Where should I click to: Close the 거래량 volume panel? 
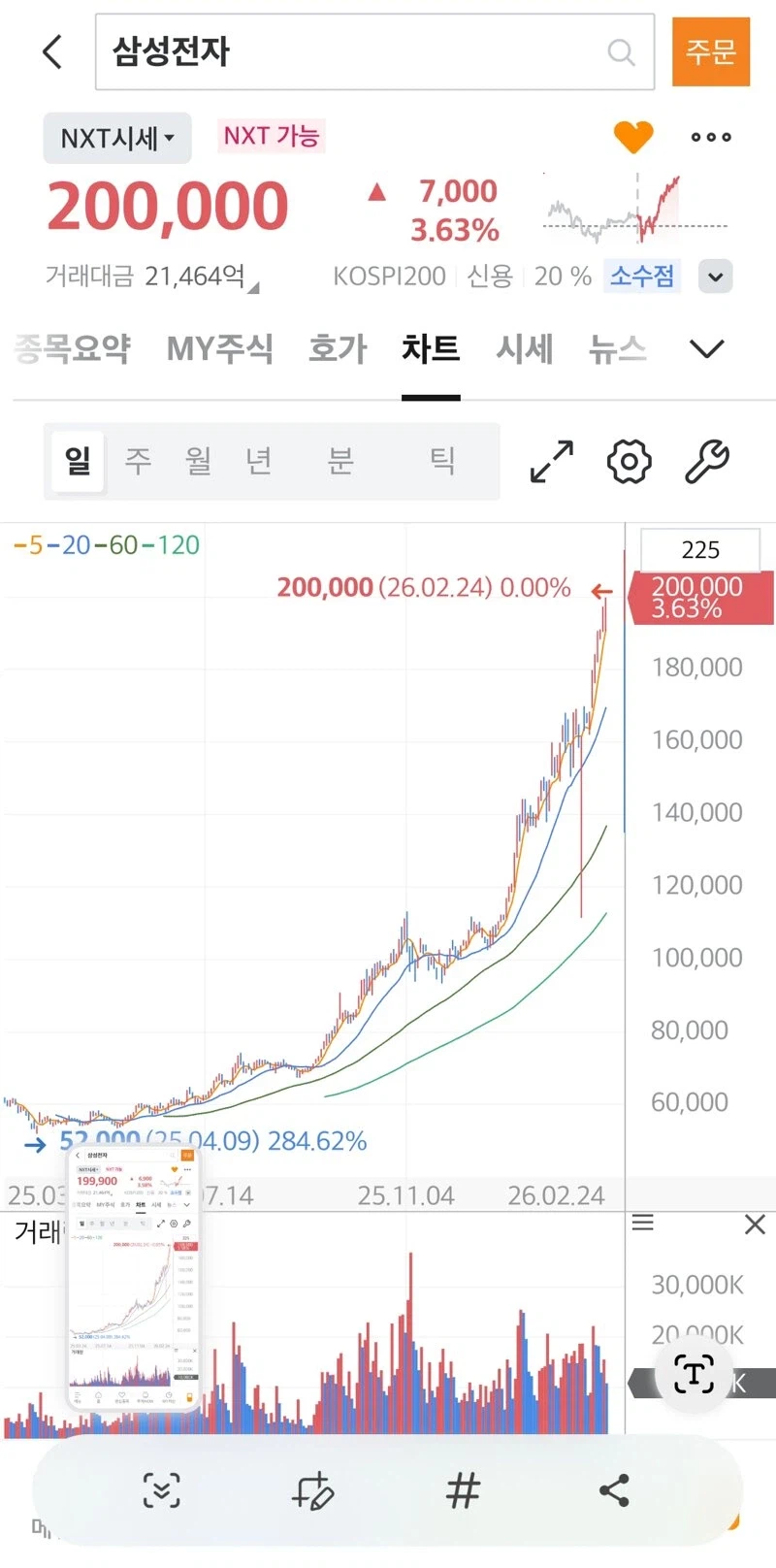(x=755, y=1225)
